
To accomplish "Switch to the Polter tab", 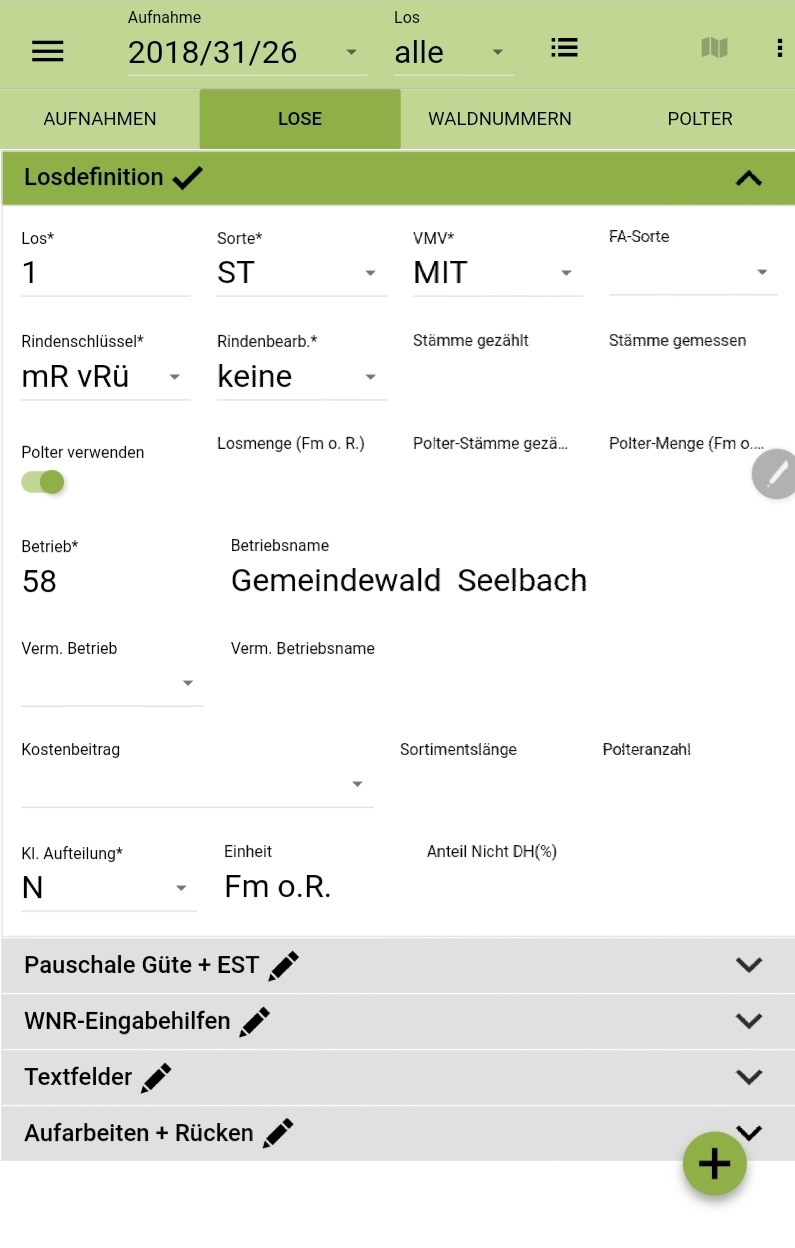I will coord(700,119).
